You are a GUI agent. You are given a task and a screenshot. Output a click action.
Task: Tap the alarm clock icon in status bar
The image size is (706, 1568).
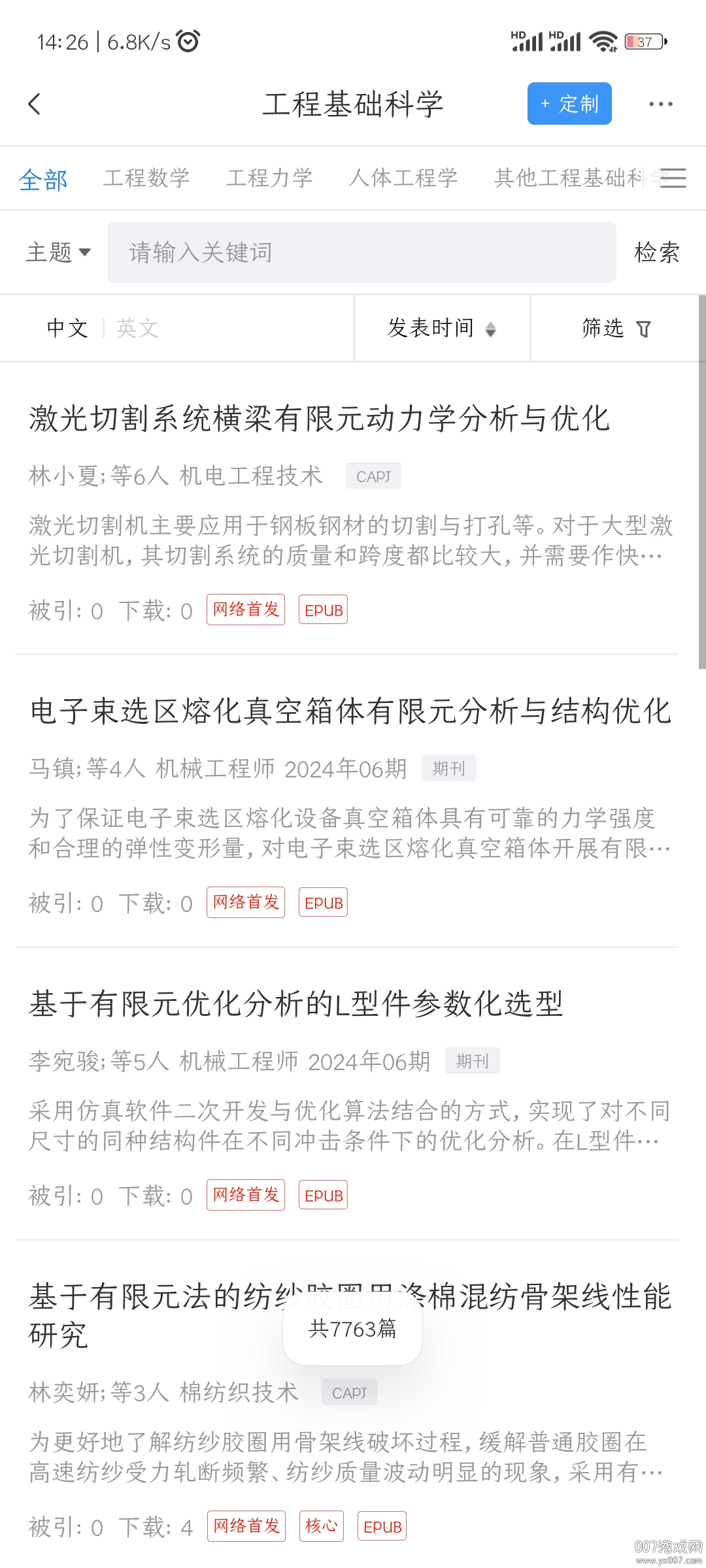188,41
